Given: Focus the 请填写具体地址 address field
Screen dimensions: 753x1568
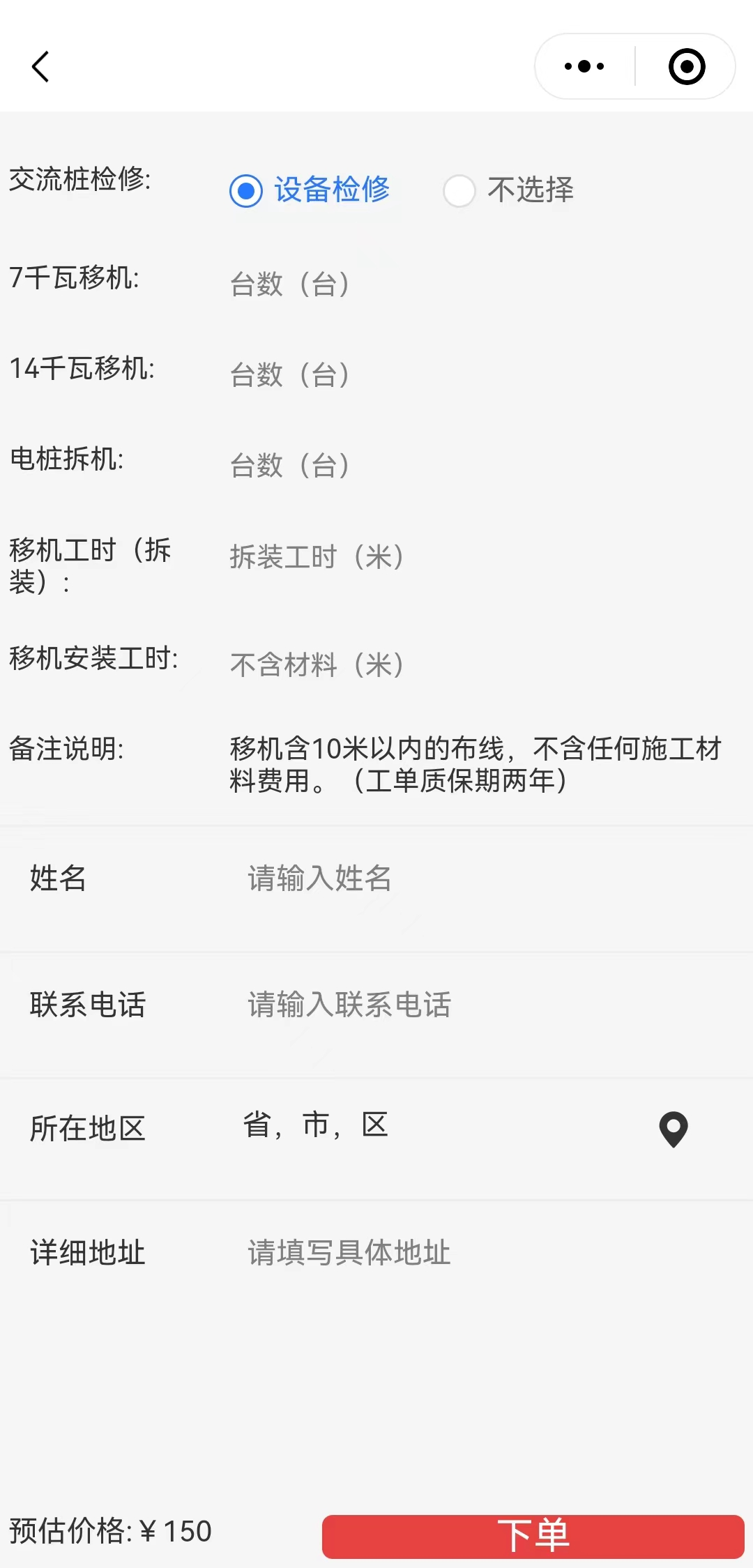Looking at the screenshot, I should pos(488,1253).
